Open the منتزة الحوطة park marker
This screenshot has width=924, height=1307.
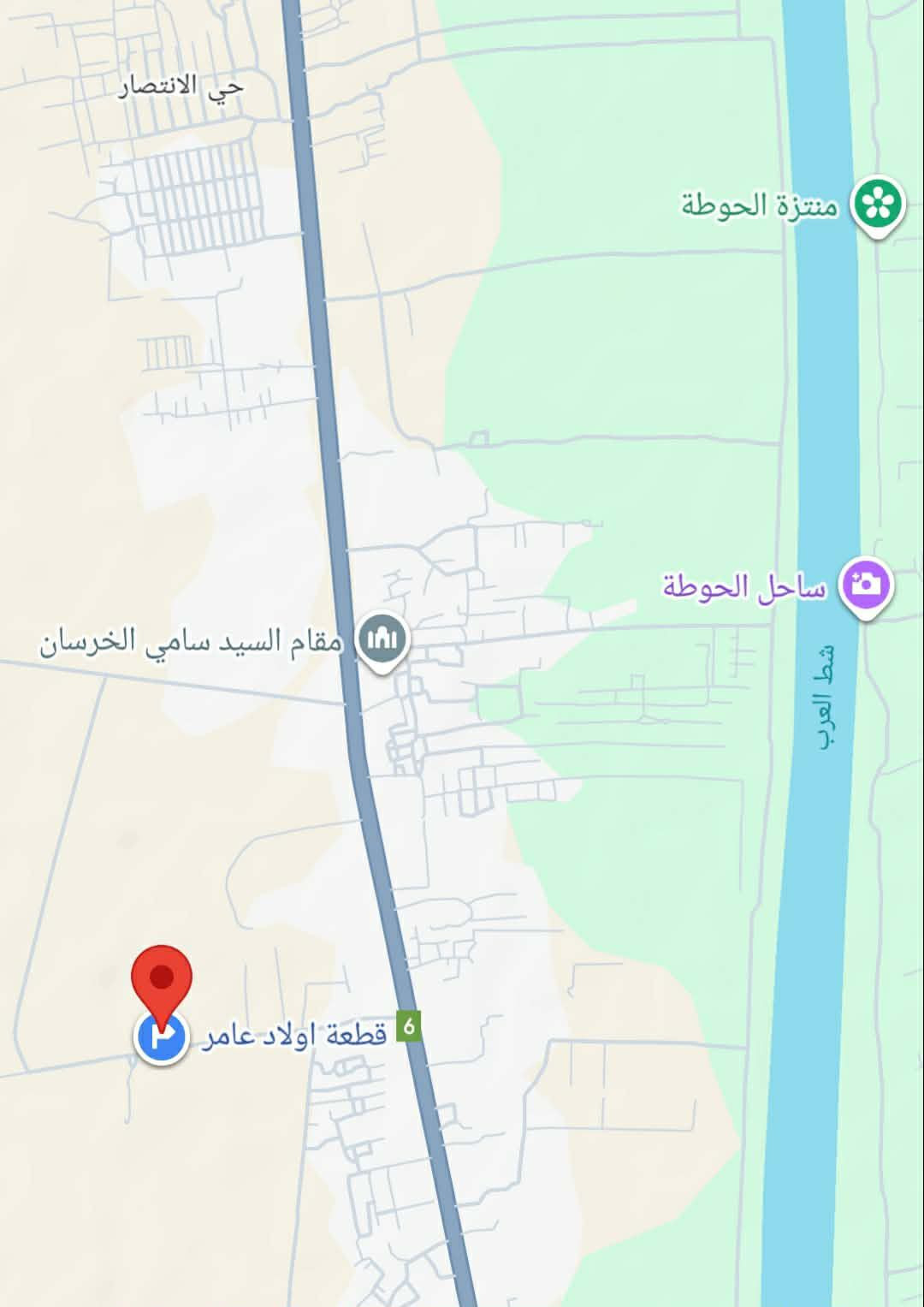[878, 204]
